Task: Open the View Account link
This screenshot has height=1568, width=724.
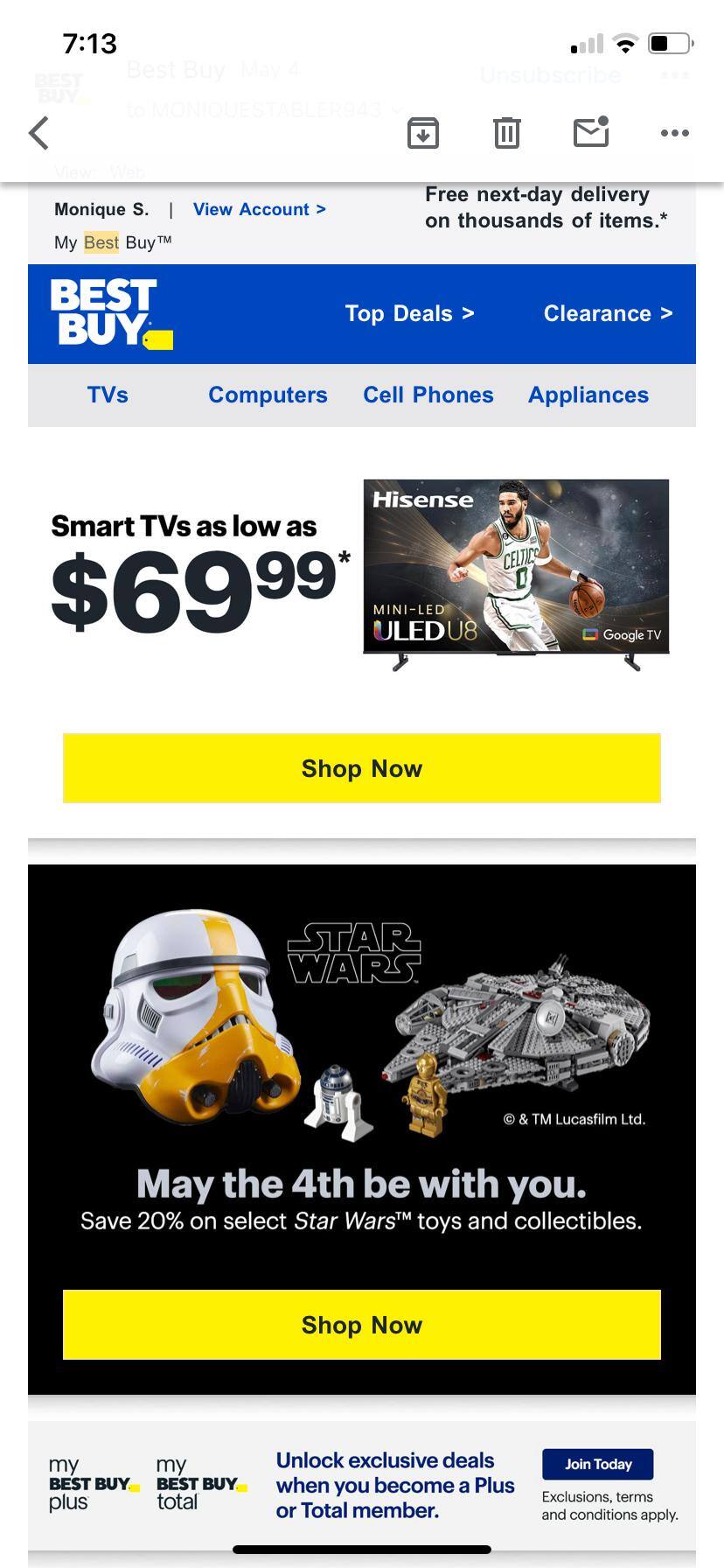Action: tap(259, 209)
